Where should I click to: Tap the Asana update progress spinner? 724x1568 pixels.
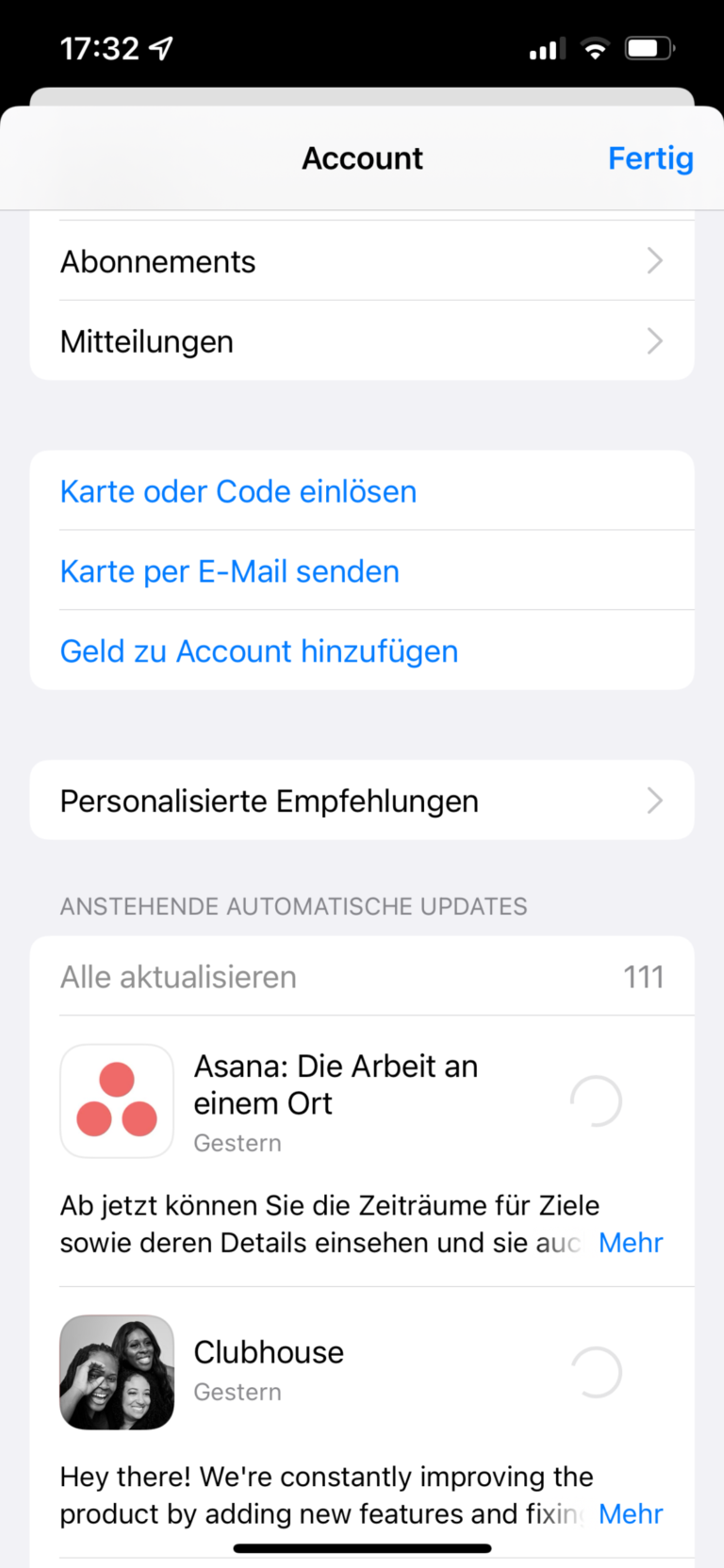595,1100
